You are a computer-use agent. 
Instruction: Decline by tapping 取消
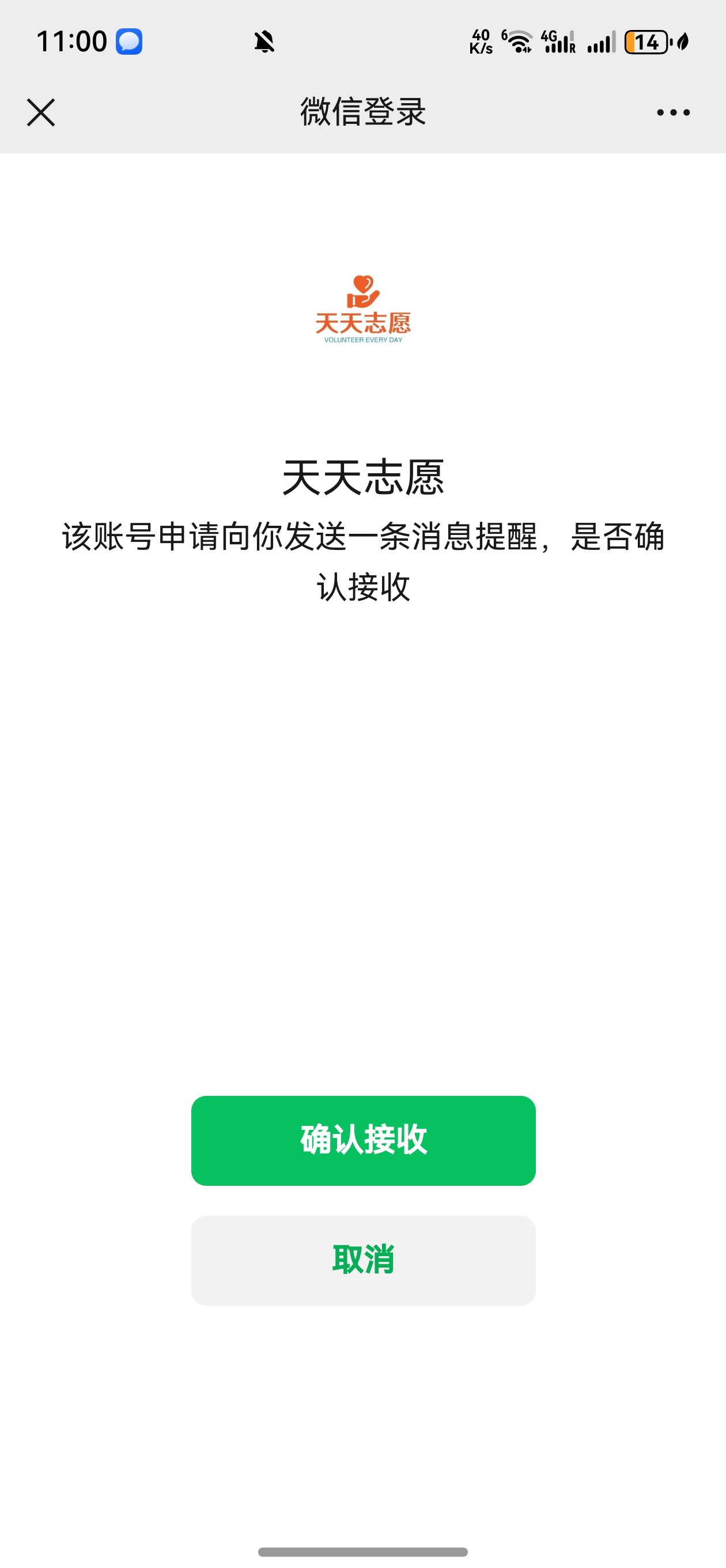tap(364, 1260)
